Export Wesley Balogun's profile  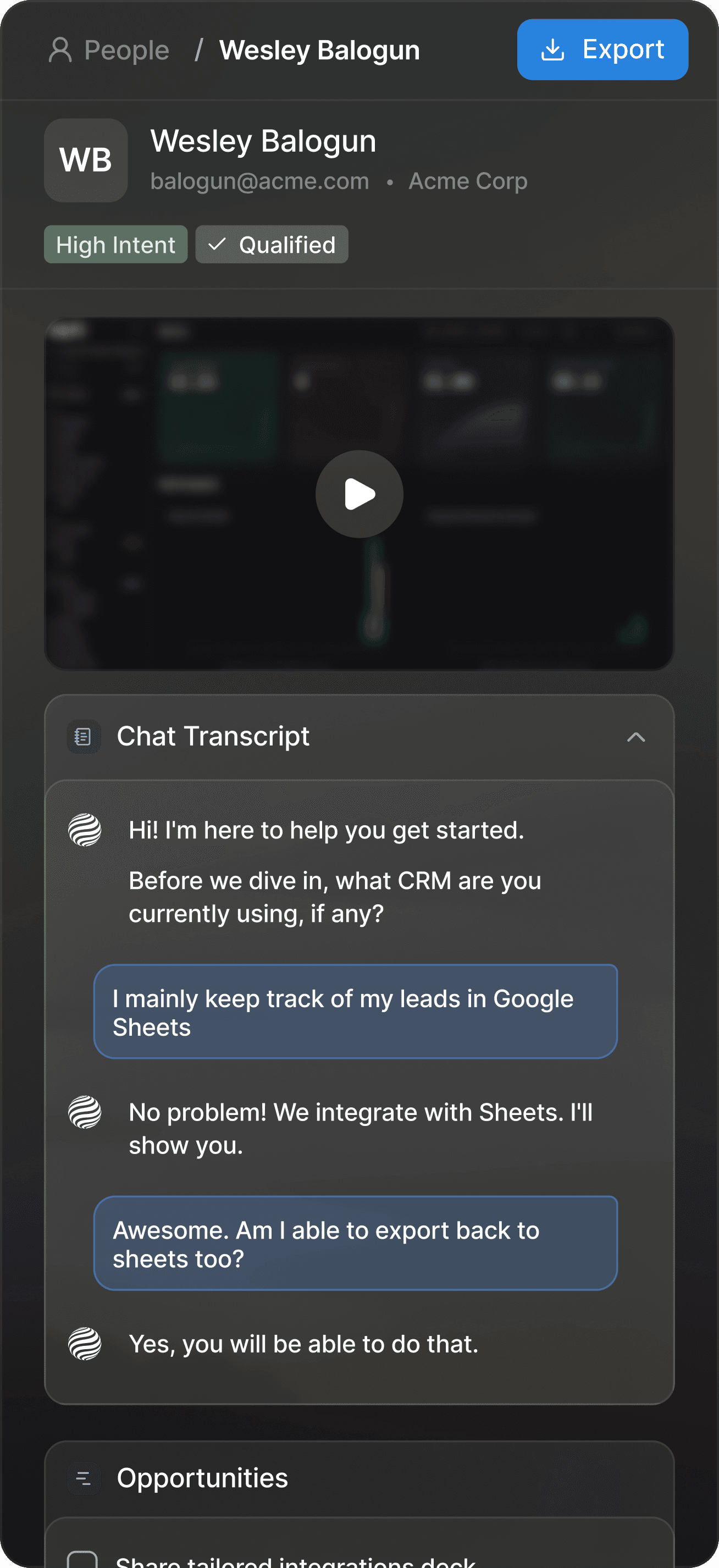602,49
